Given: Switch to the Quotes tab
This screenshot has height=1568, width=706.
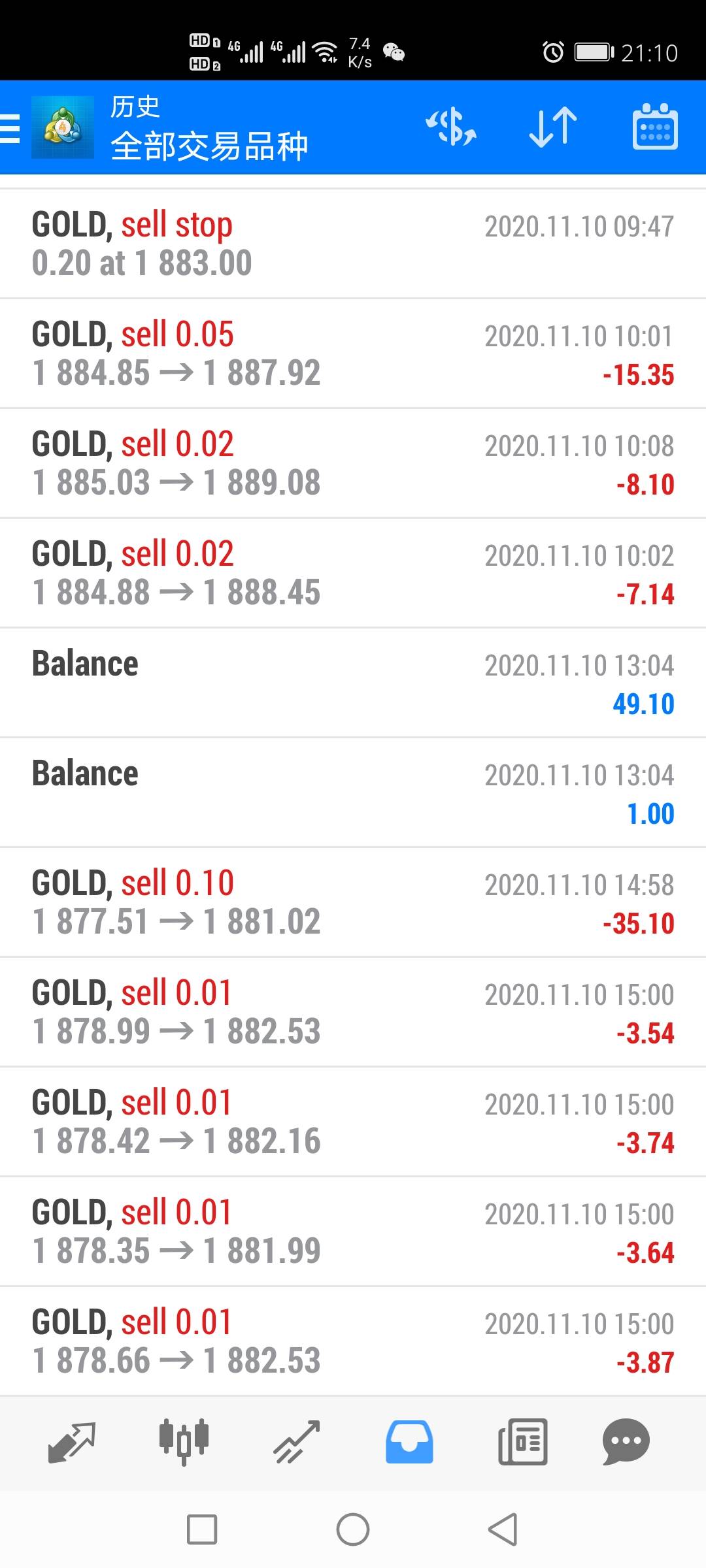Looking at the screenshot, I should coord(72,1442).
